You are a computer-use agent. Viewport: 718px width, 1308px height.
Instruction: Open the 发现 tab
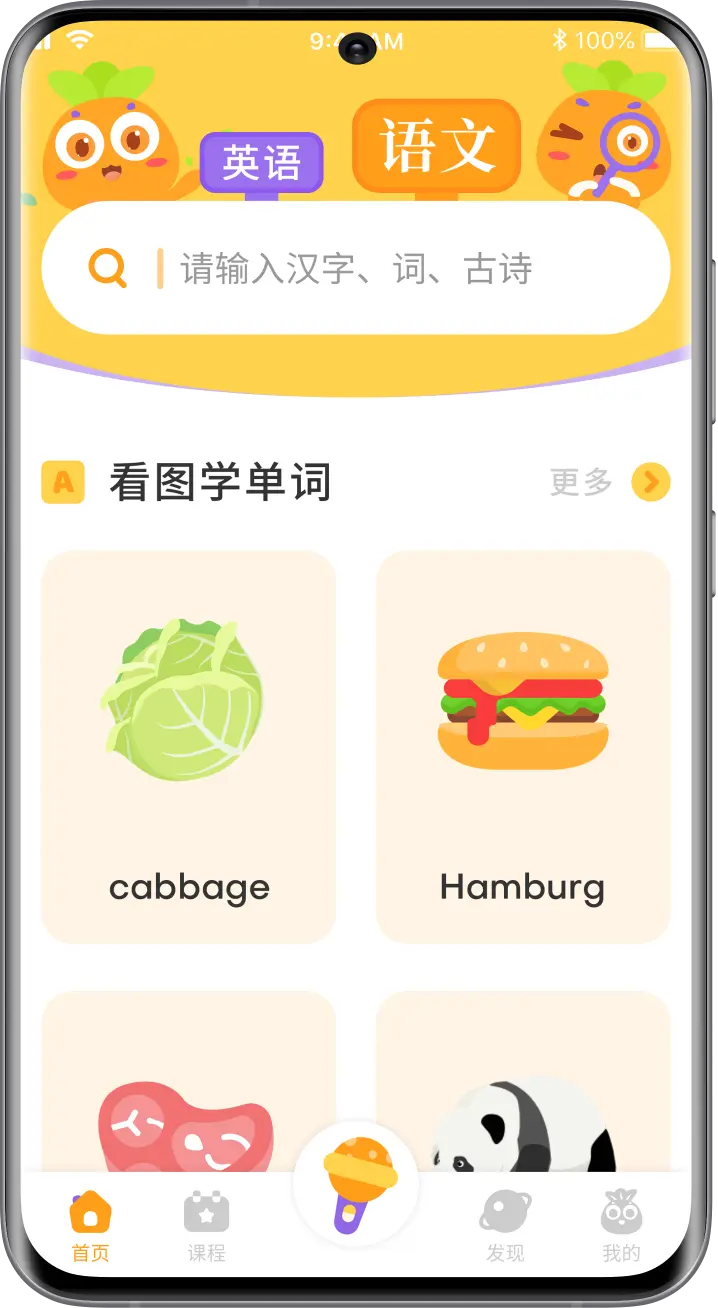[x=505, y=1227]
